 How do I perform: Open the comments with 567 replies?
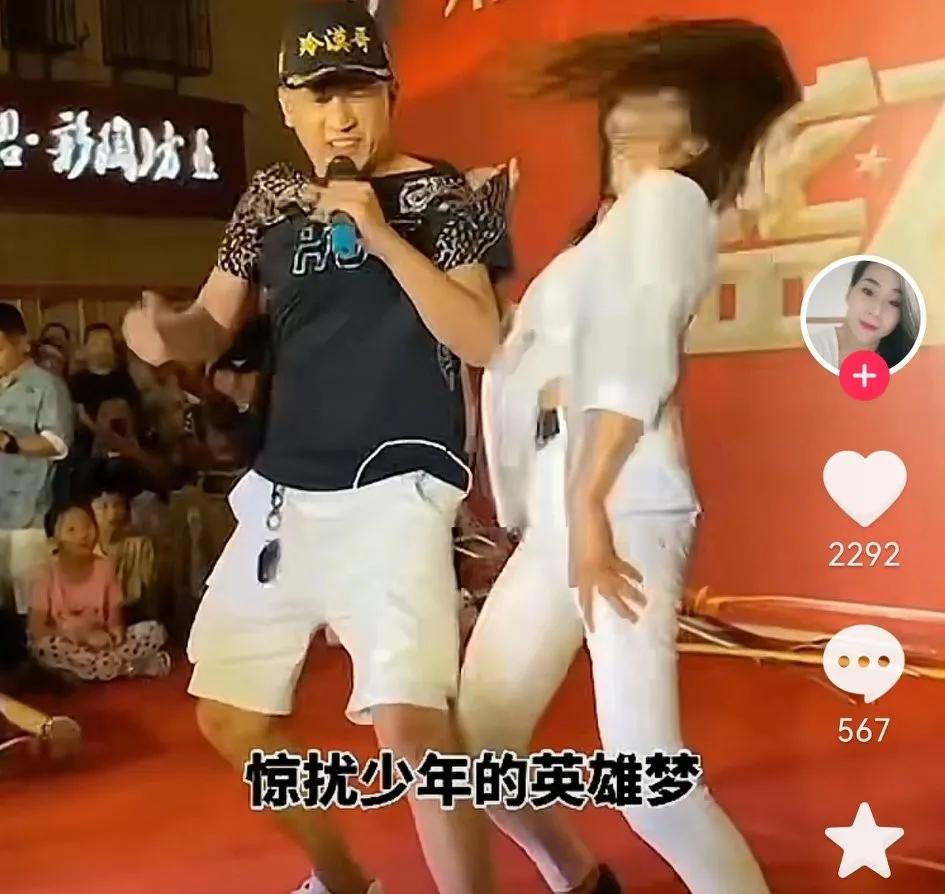(x=864, y=664)
